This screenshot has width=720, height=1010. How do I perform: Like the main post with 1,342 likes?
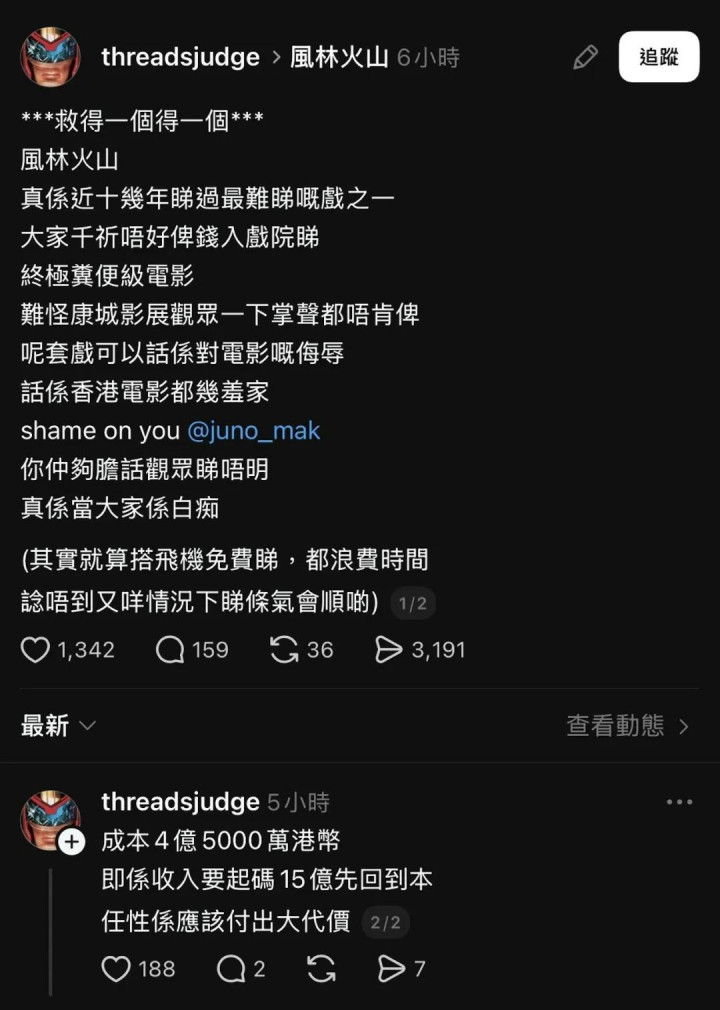(36, 650)
